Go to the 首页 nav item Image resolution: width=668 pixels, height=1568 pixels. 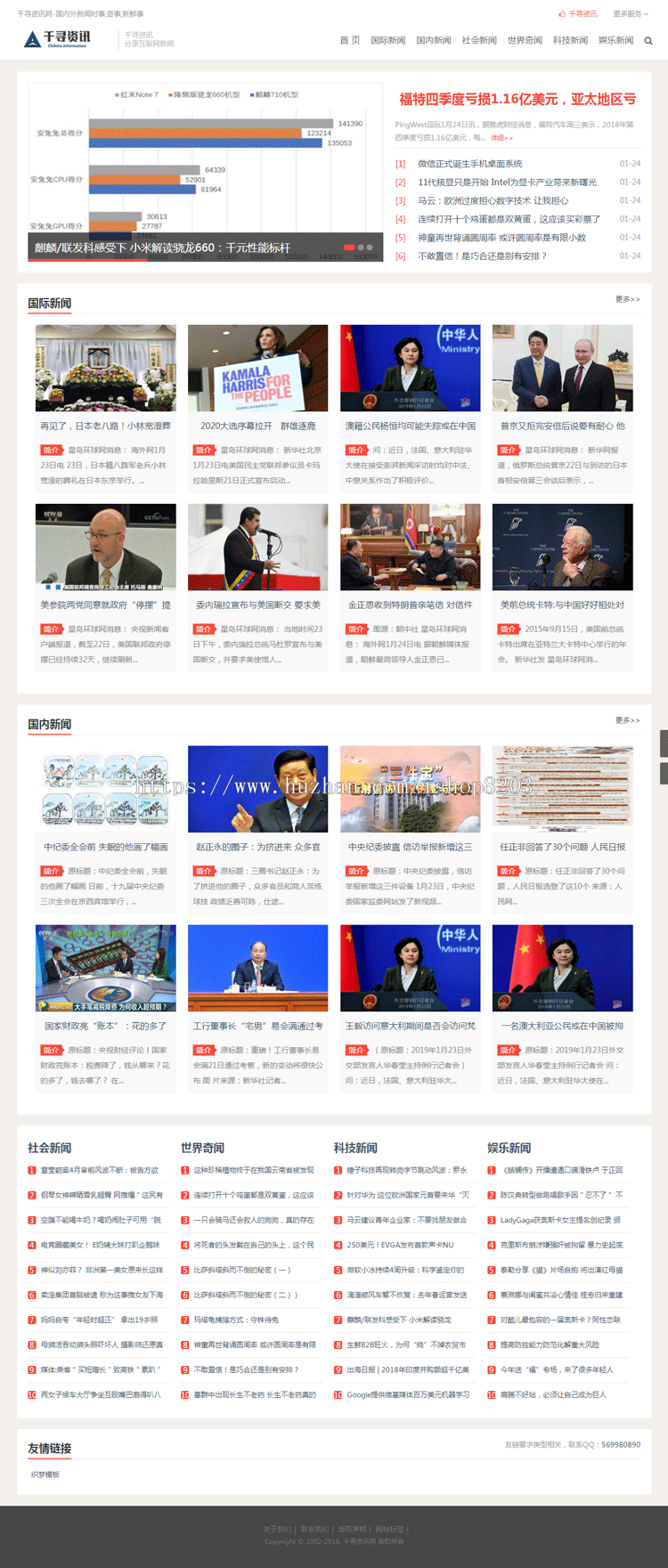(350, 40)
